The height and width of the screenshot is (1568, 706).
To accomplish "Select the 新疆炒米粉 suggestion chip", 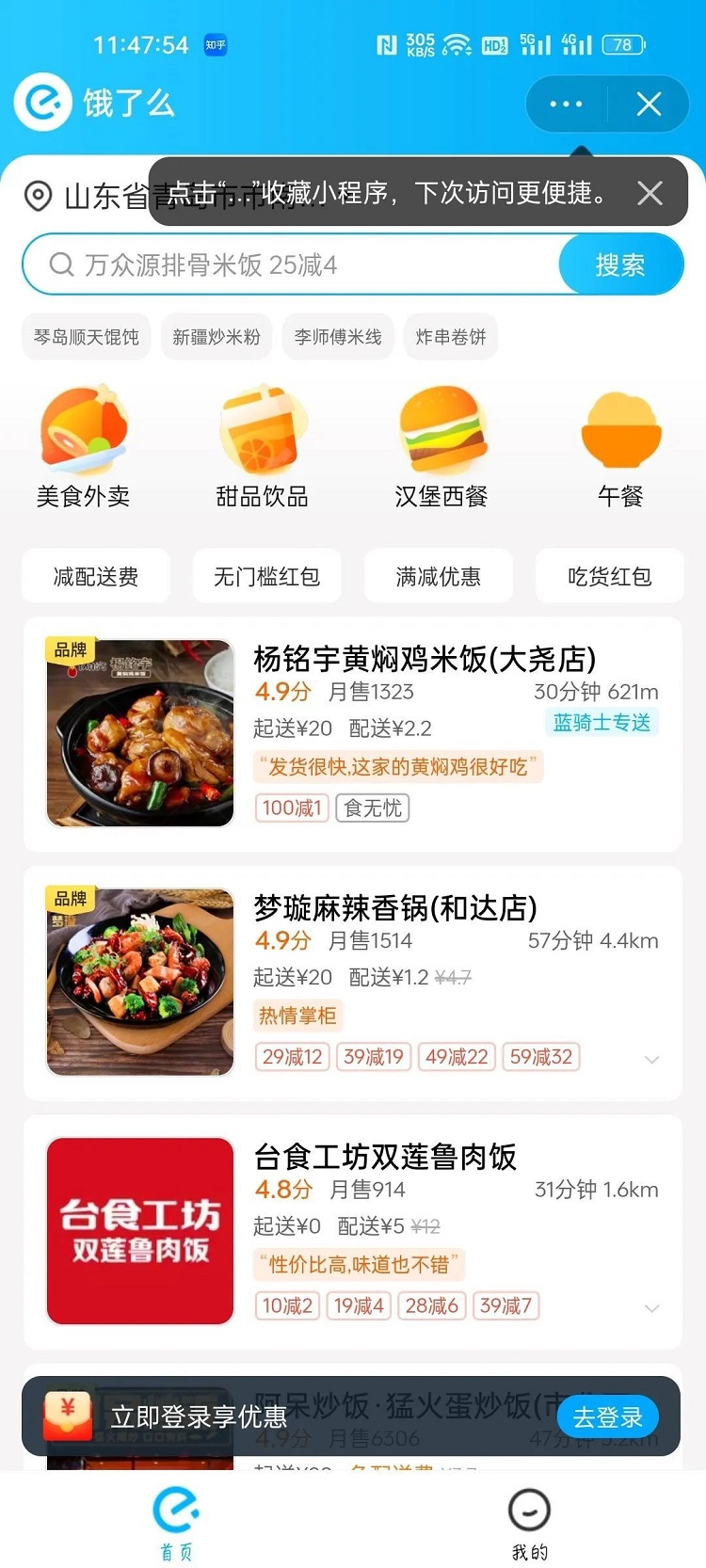I will 217,337.
